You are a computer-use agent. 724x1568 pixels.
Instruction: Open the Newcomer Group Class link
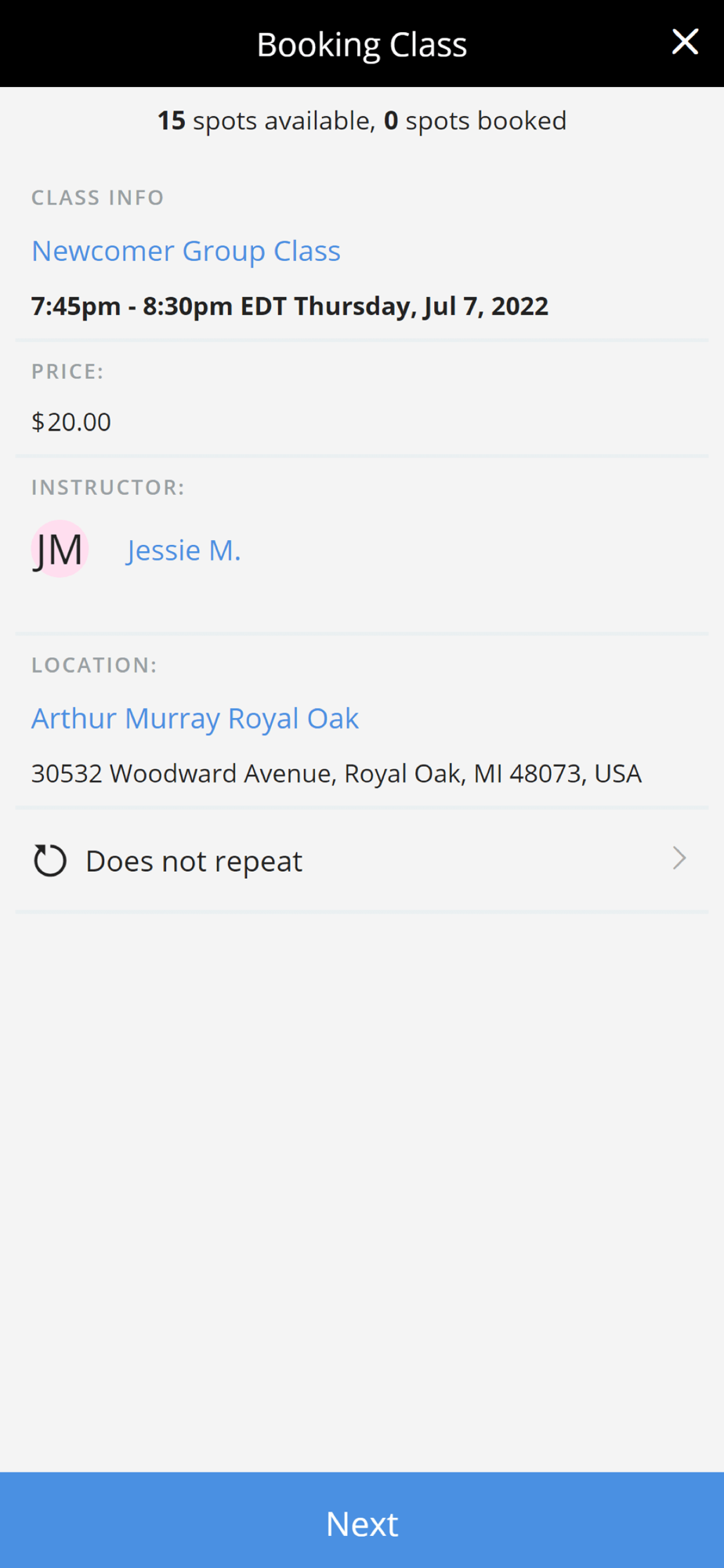186,251
